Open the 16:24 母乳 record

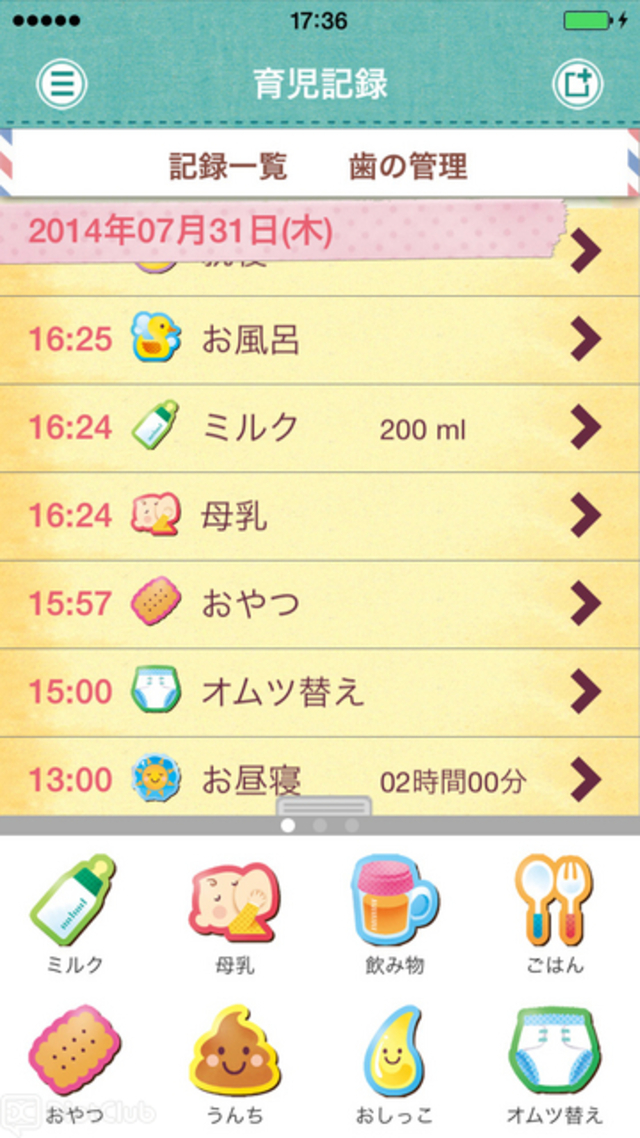(320, 516)
